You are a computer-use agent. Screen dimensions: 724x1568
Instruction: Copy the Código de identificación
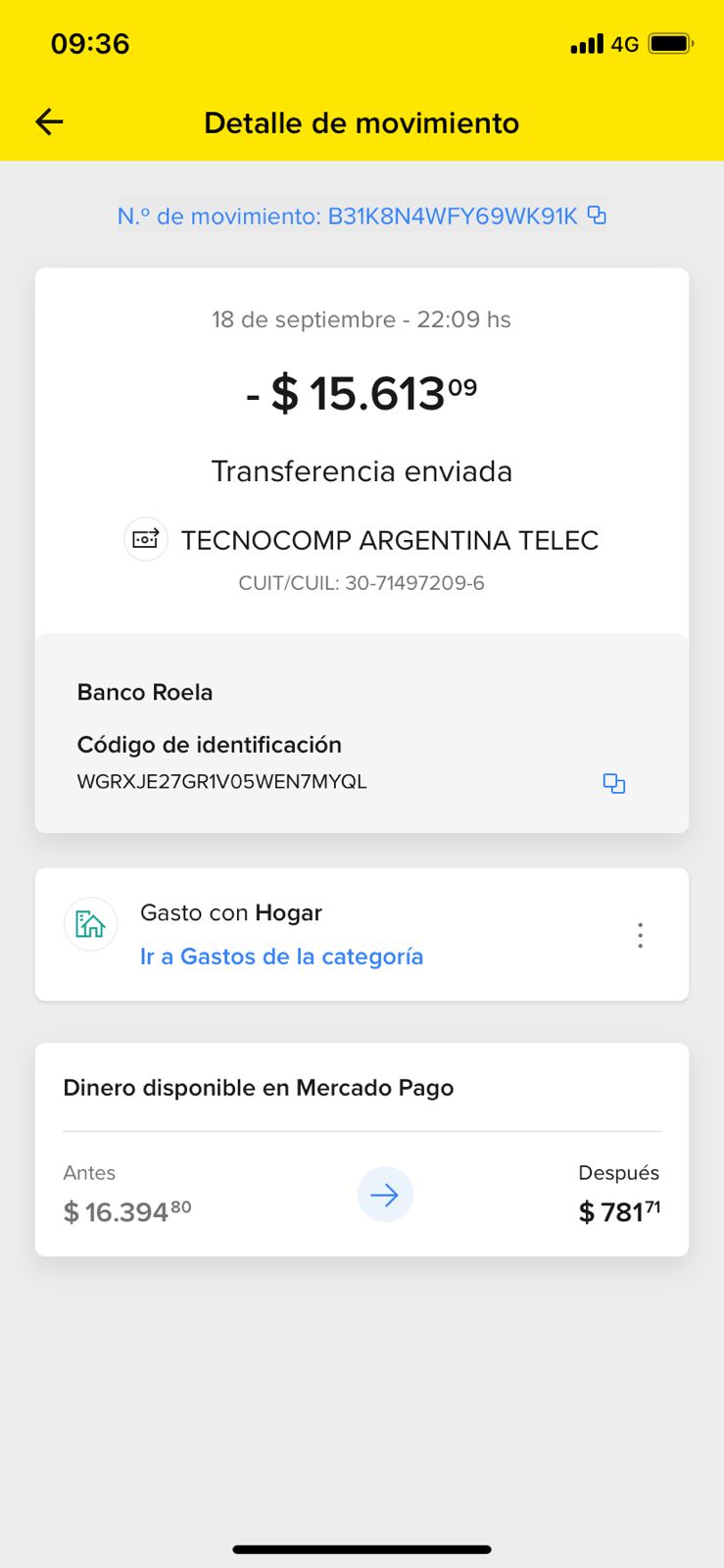614,783
